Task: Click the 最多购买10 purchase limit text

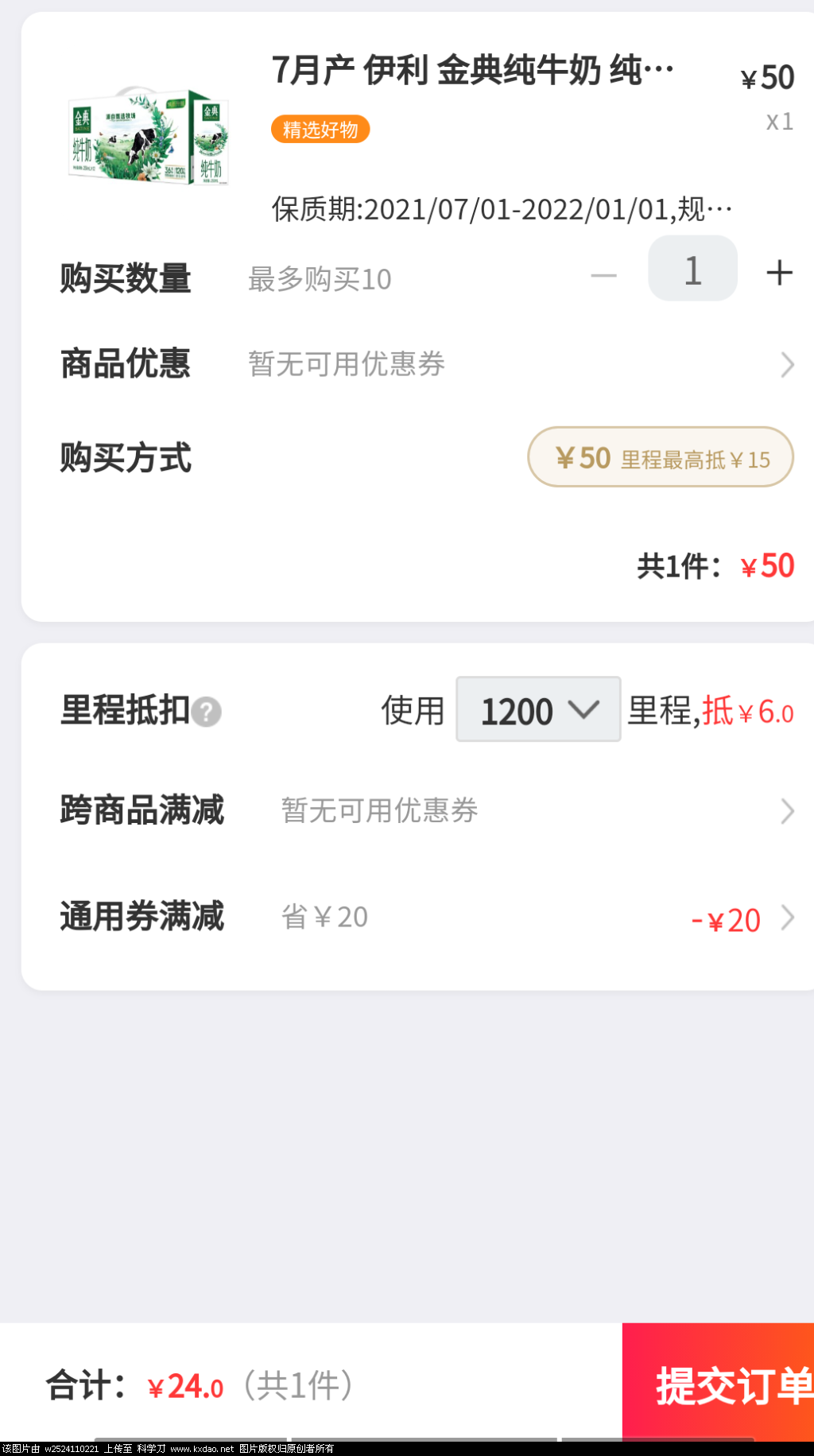Action: (x=319, y=278)
